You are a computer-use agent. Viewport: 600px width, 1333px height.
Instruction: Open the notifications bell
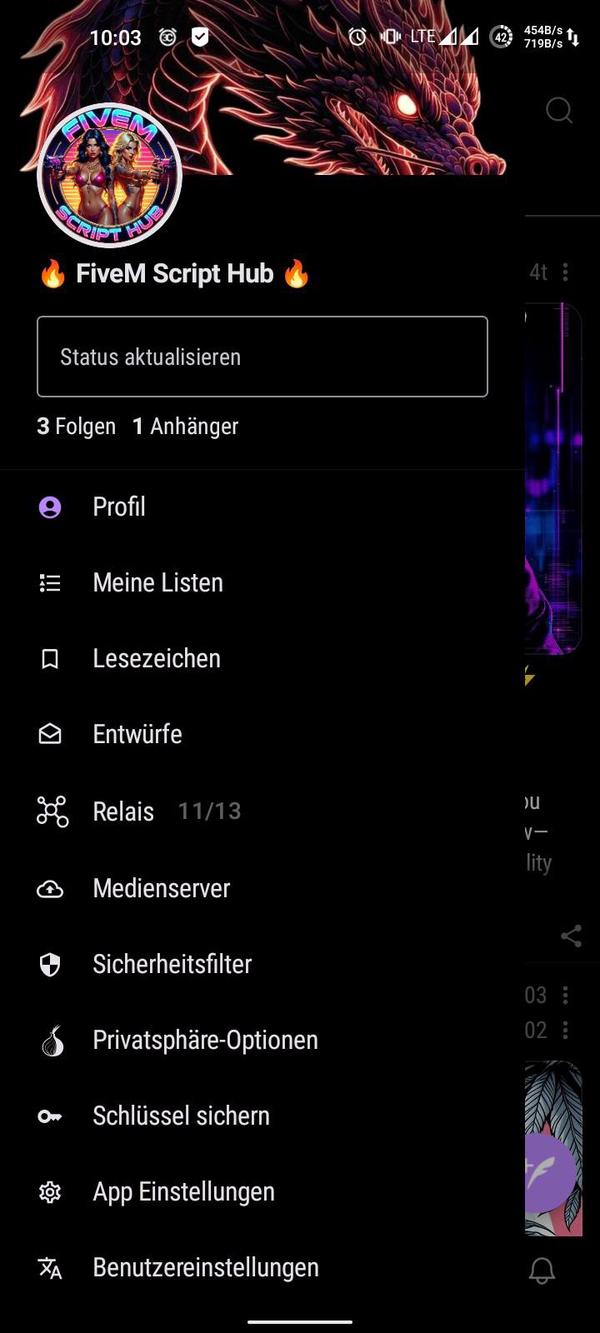[x=542, y=1270]
